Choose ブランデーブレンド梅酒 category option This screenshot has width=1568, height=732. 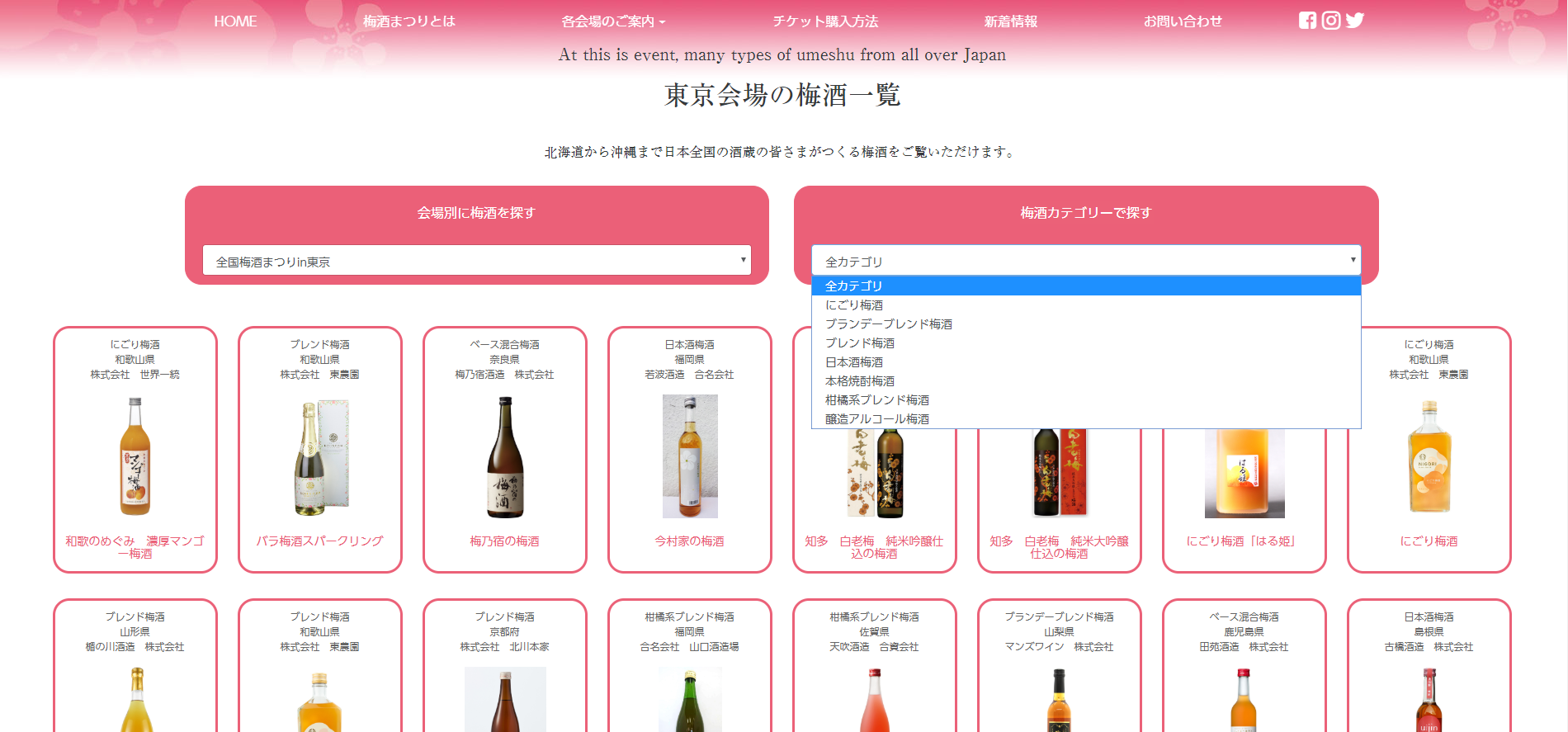point(1086,324)
